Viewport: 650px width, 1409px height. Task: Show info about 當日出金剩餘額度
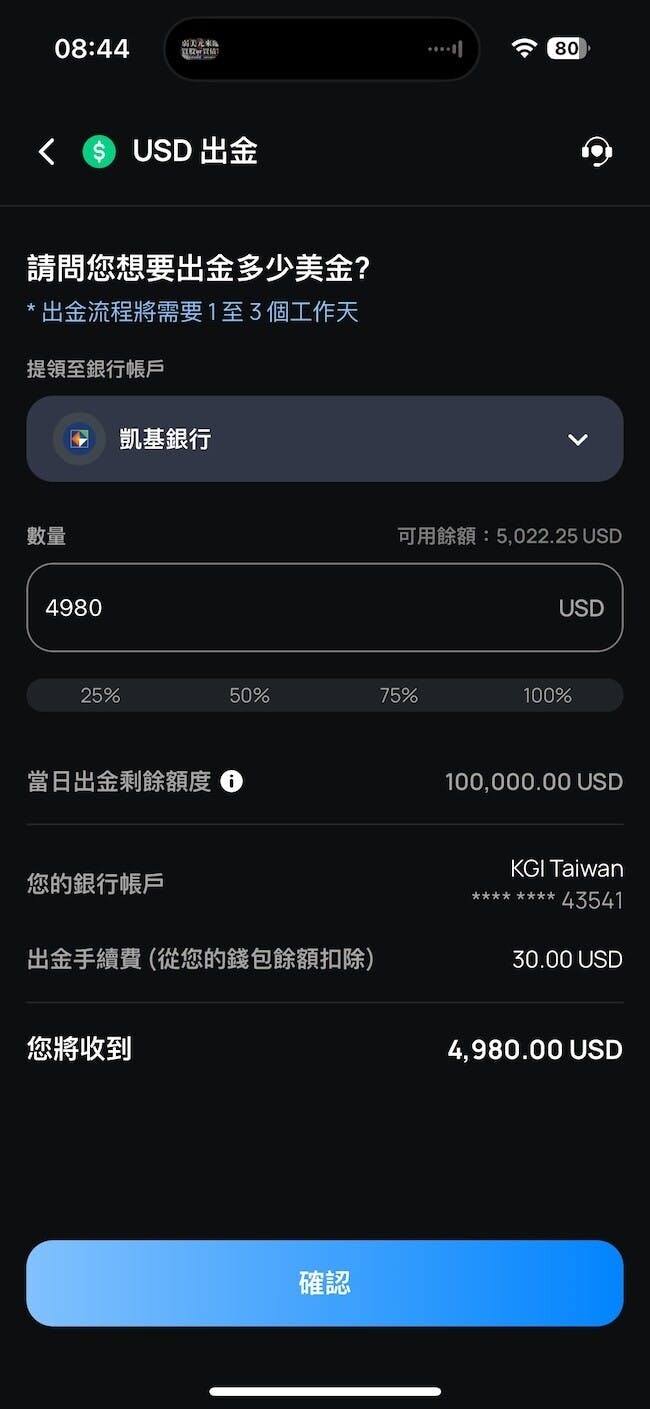pos(231,781)
